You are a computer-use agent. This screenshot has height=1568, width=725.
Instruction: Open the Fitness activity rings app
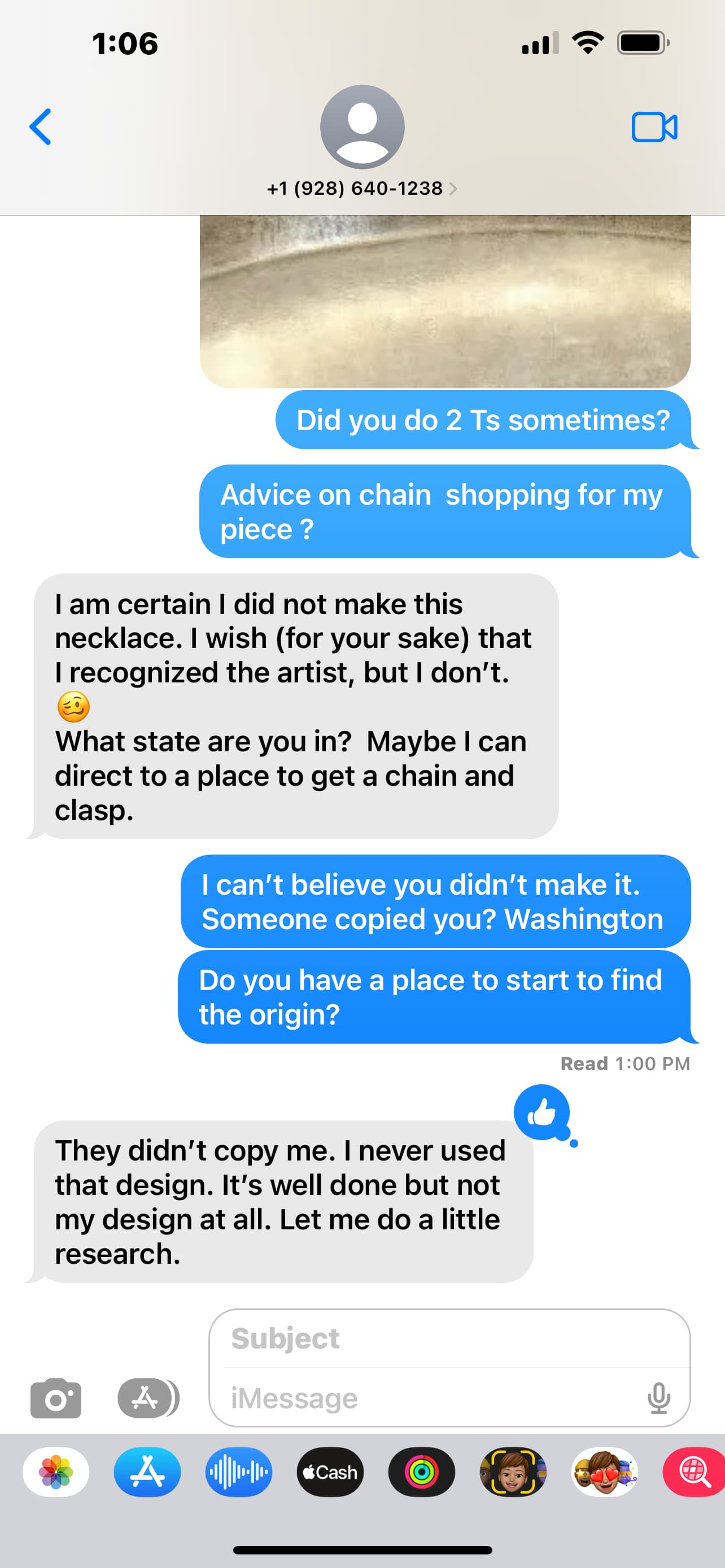click(x=422, y=1472)
